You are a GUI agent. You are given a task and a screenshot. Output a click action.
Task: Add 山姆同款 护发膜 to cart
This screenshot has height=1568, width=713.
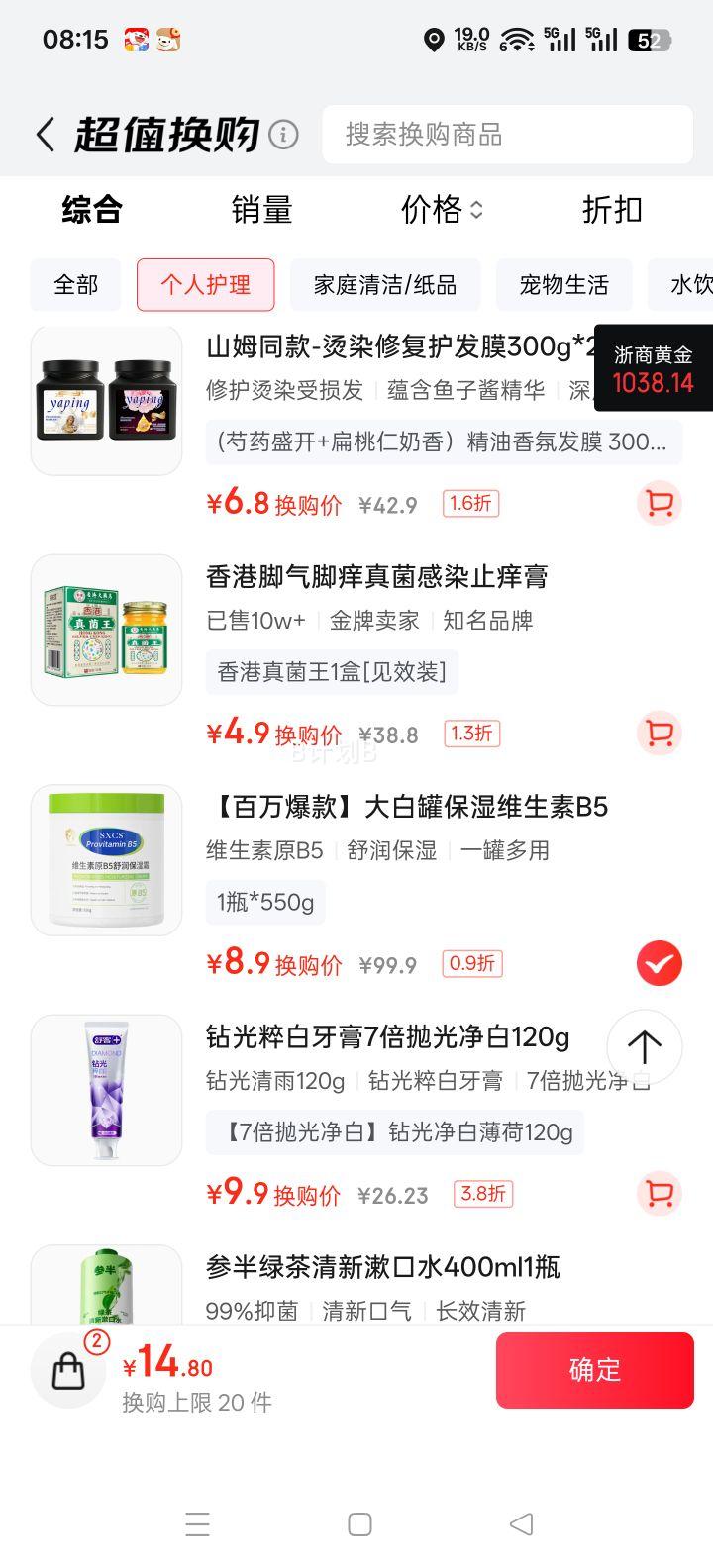pyautogui.click(x=659, y=504)
